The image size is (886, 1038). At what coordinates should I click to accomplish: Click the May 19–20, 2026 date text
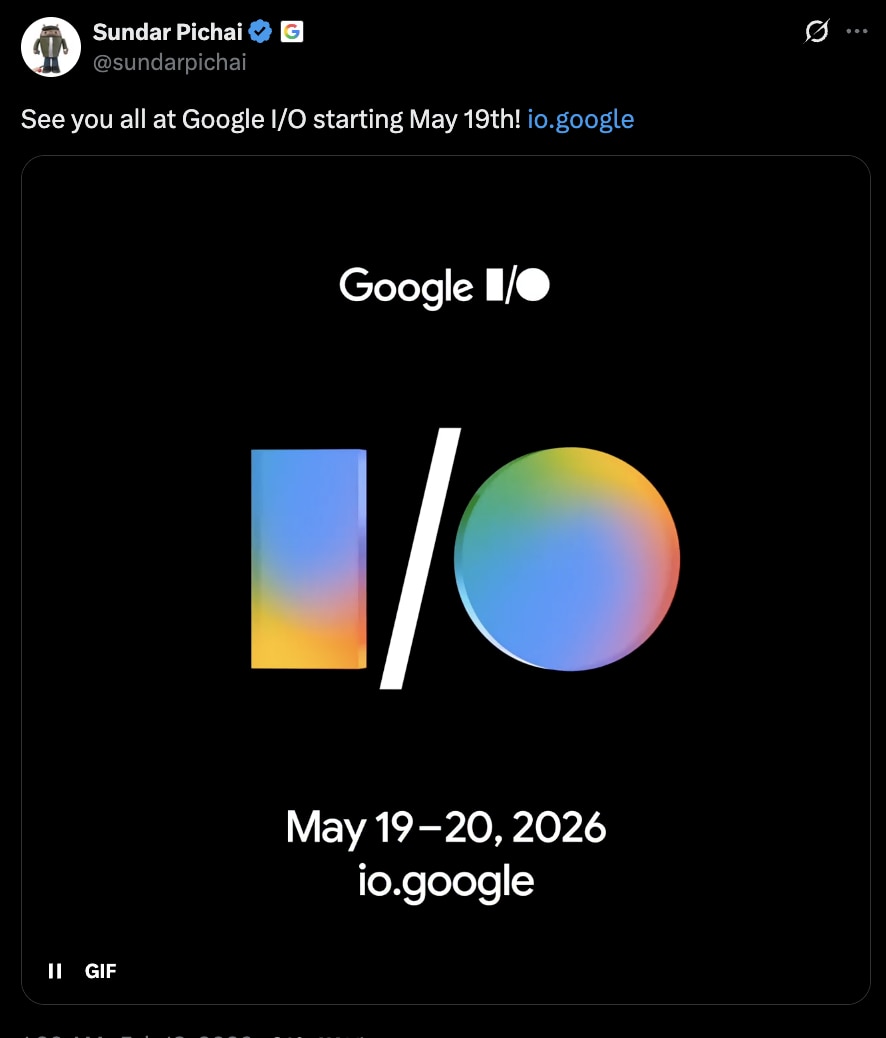446,827
